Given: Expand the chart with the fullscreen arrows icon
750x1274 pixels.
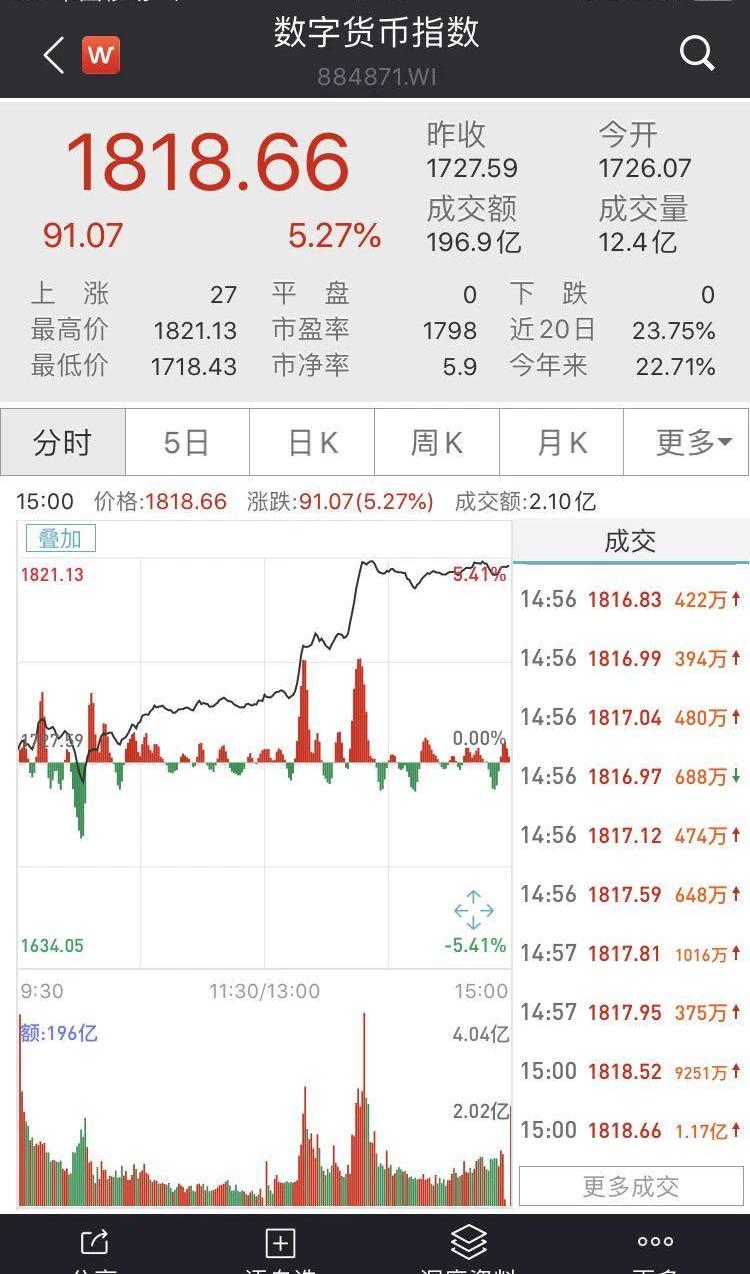Looking at the screenshot, I should [473, 910].
